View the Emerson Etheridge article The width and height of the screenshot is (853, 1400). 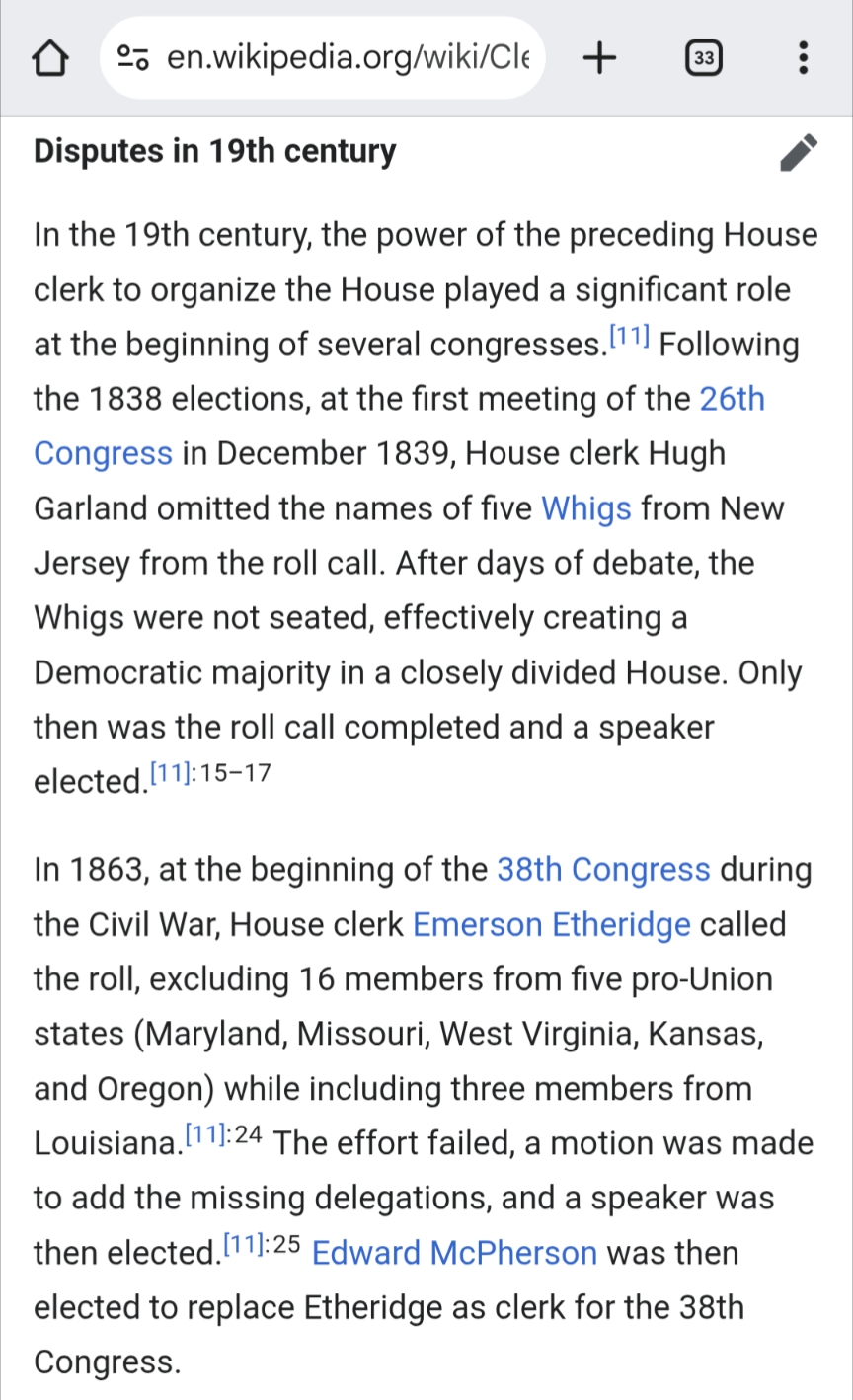point(551,925)
